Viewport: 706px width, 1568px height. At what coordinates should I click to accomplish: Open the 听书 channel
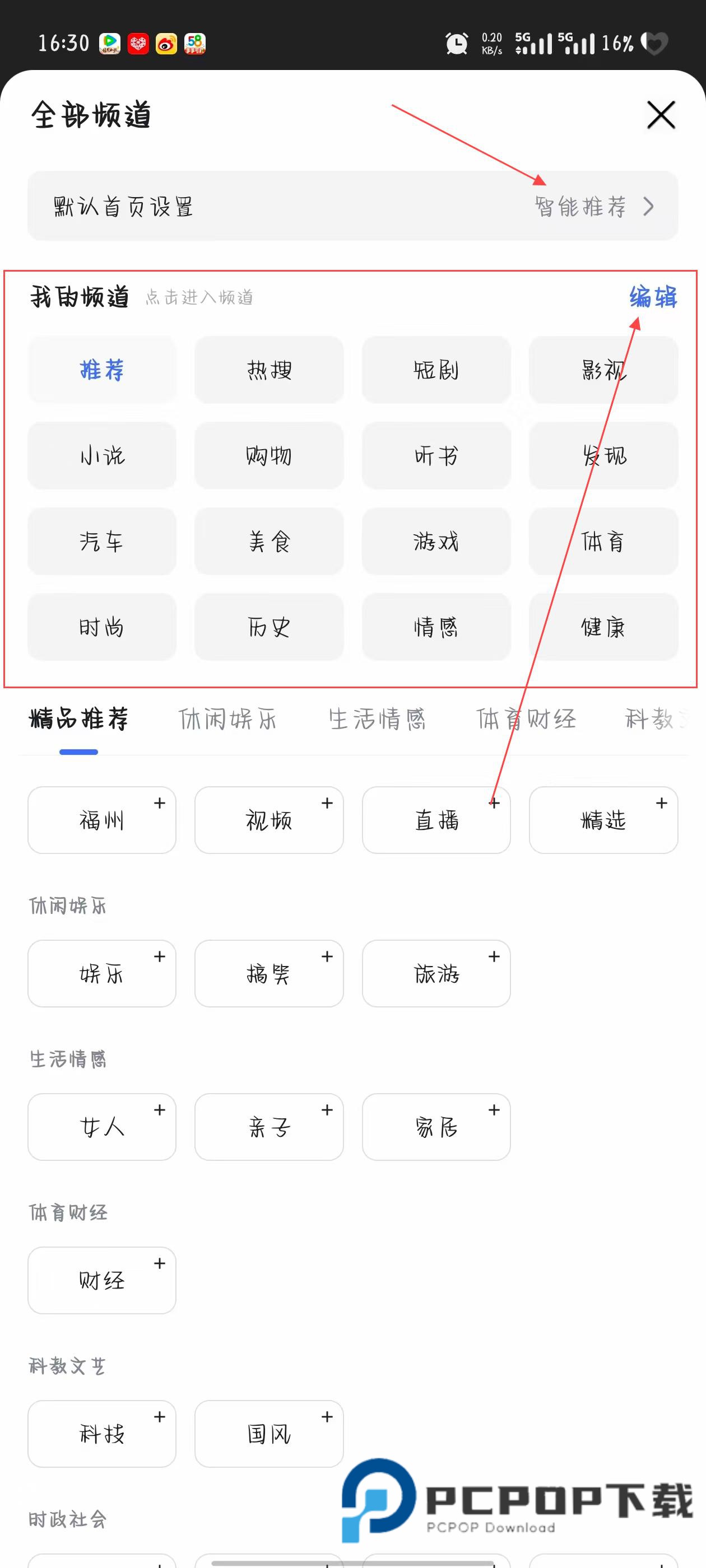point(435,455)
